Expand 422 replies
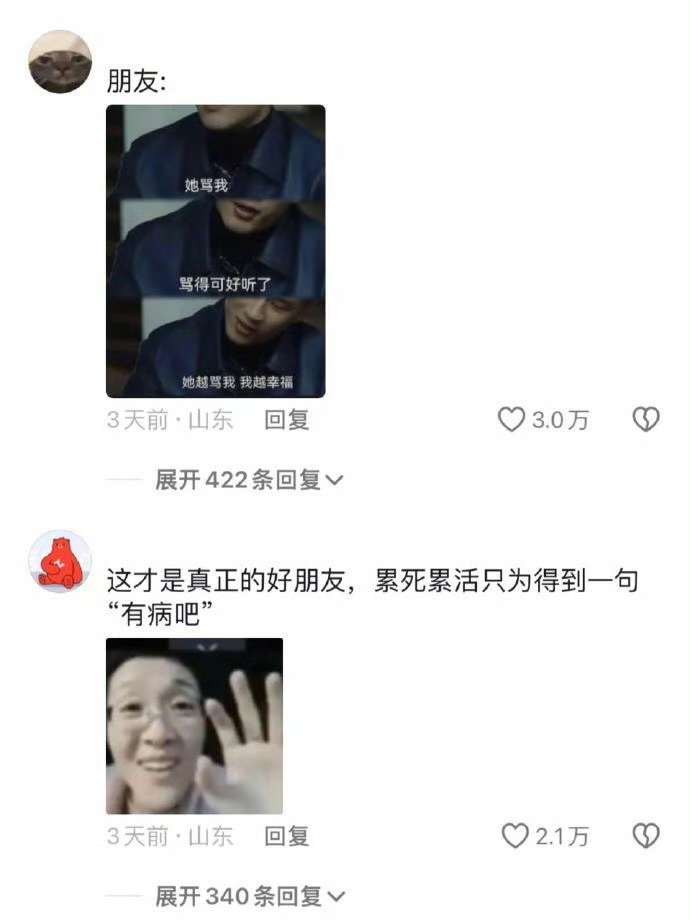The height and width of the screenshot is (920, 690). click(x=249, y=480)
